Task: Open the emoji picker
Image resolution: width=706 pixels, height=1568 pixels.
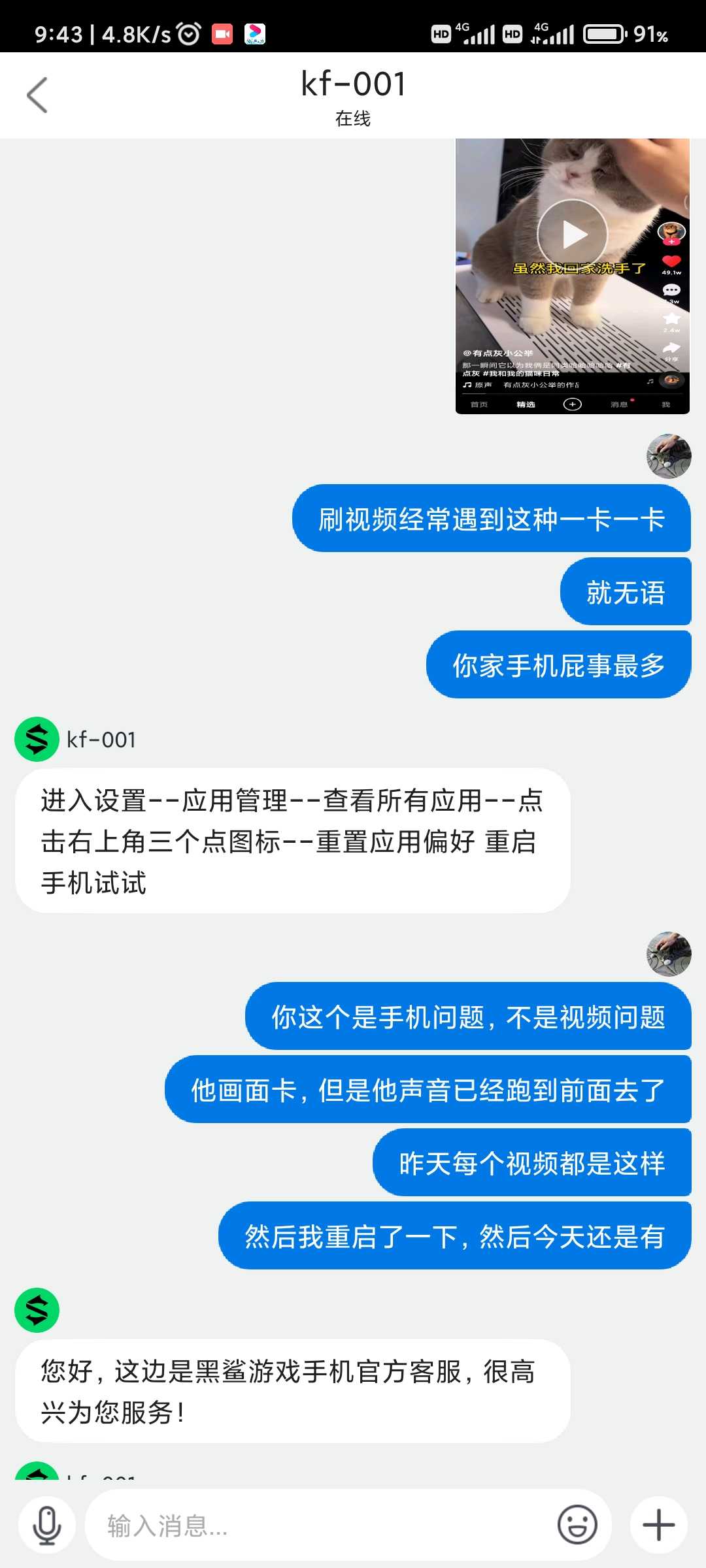Action: [x=577, y=1526]
